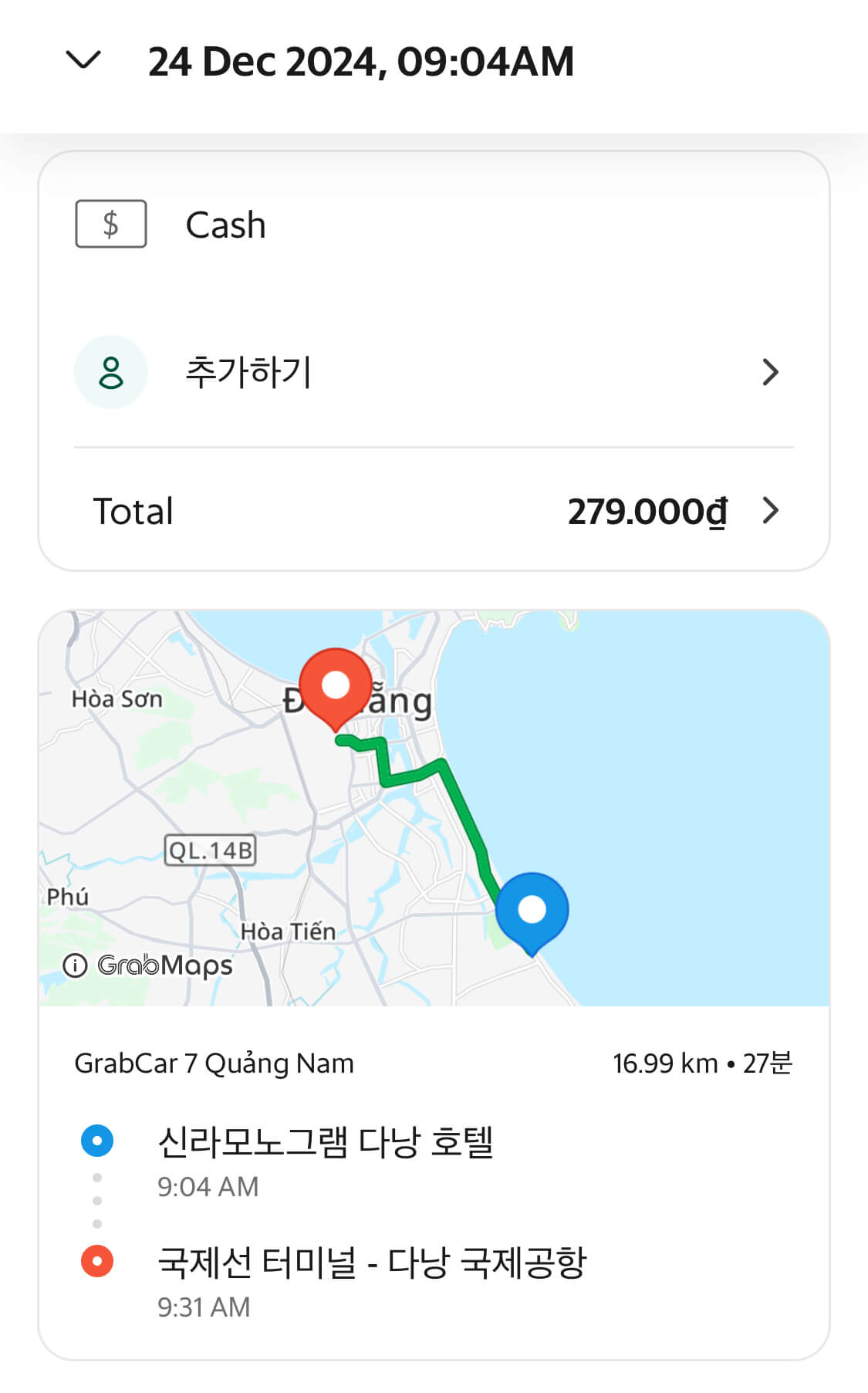Click the person icon beside 추가하기
Image resolution: width=868 pixels, height=1393 pixels.
coord(111,371)
